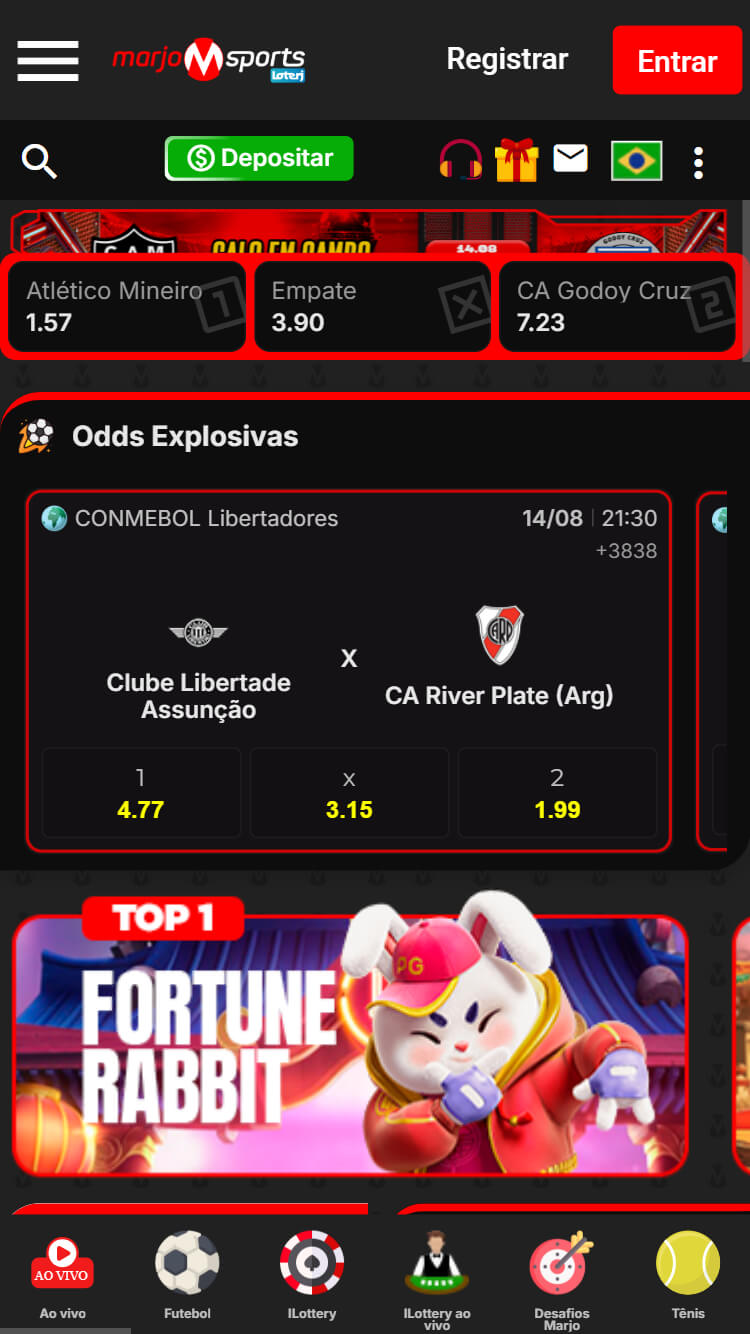The height and width of the screenshot is (1334, 750).
Task: Go to the Futebol section
Action: tap(187, 1275)
